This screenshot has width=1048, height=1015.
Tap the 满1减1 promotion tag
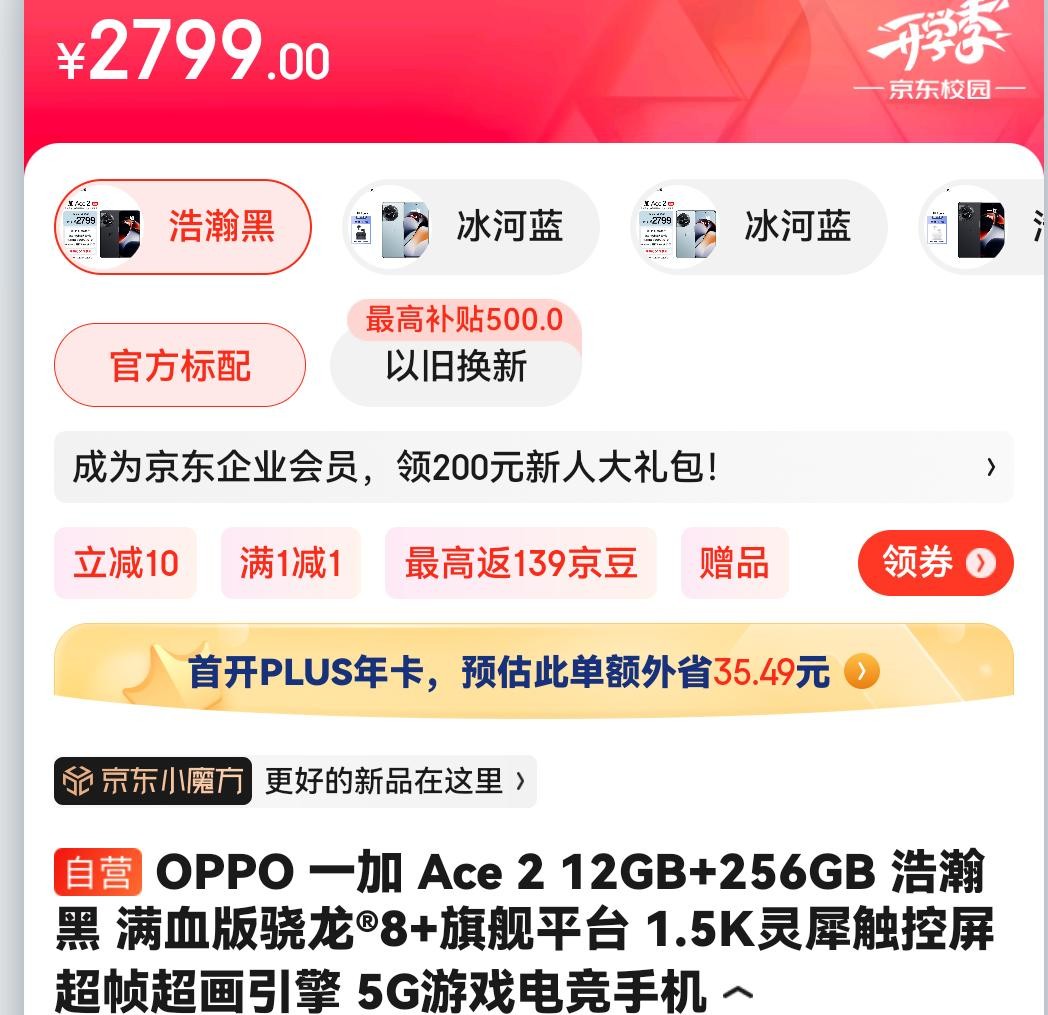pos(290,563)
